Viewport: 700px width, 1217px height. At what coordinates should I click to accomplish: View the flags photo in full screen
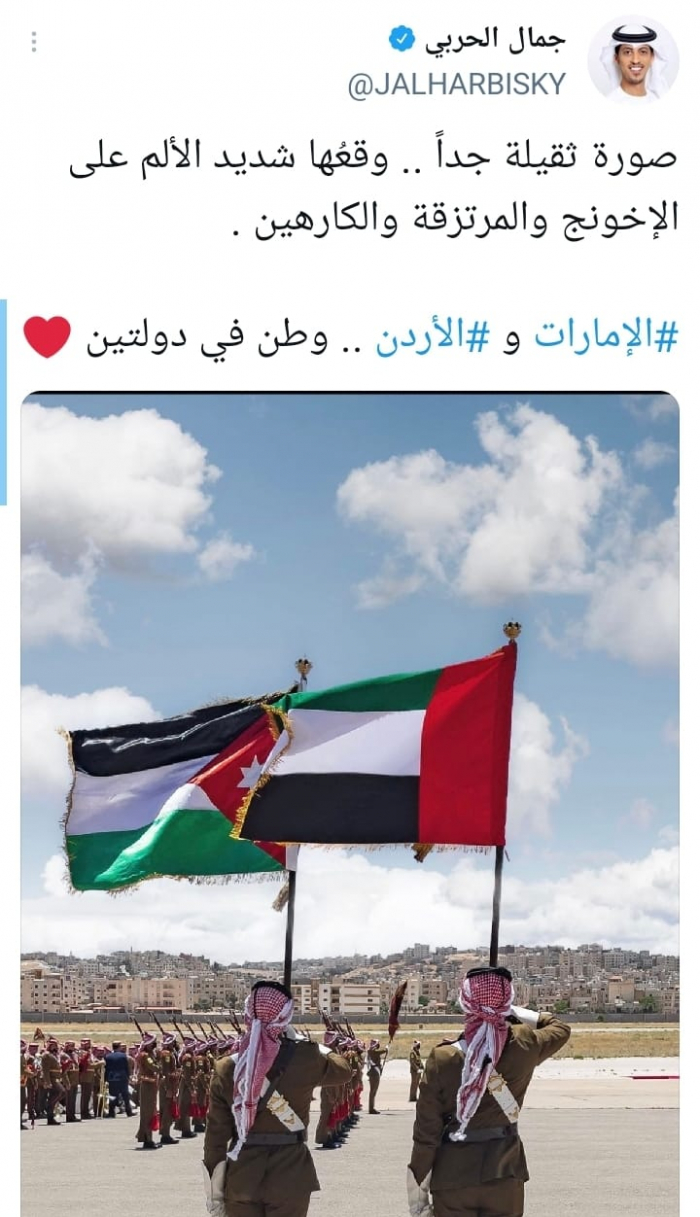coord(350,800)
